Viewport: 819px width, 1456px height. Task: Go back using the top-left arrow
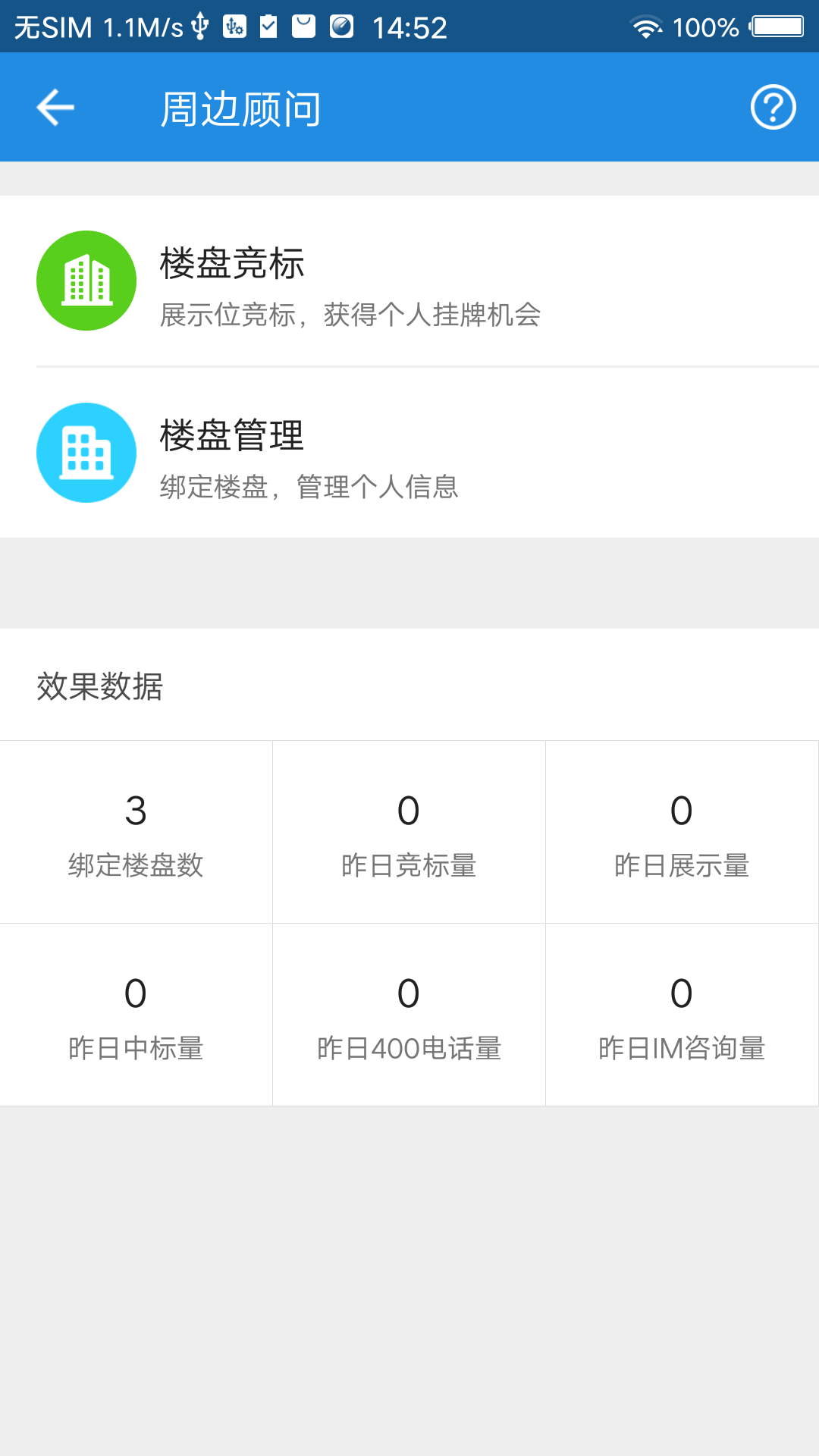coord(55,107)
